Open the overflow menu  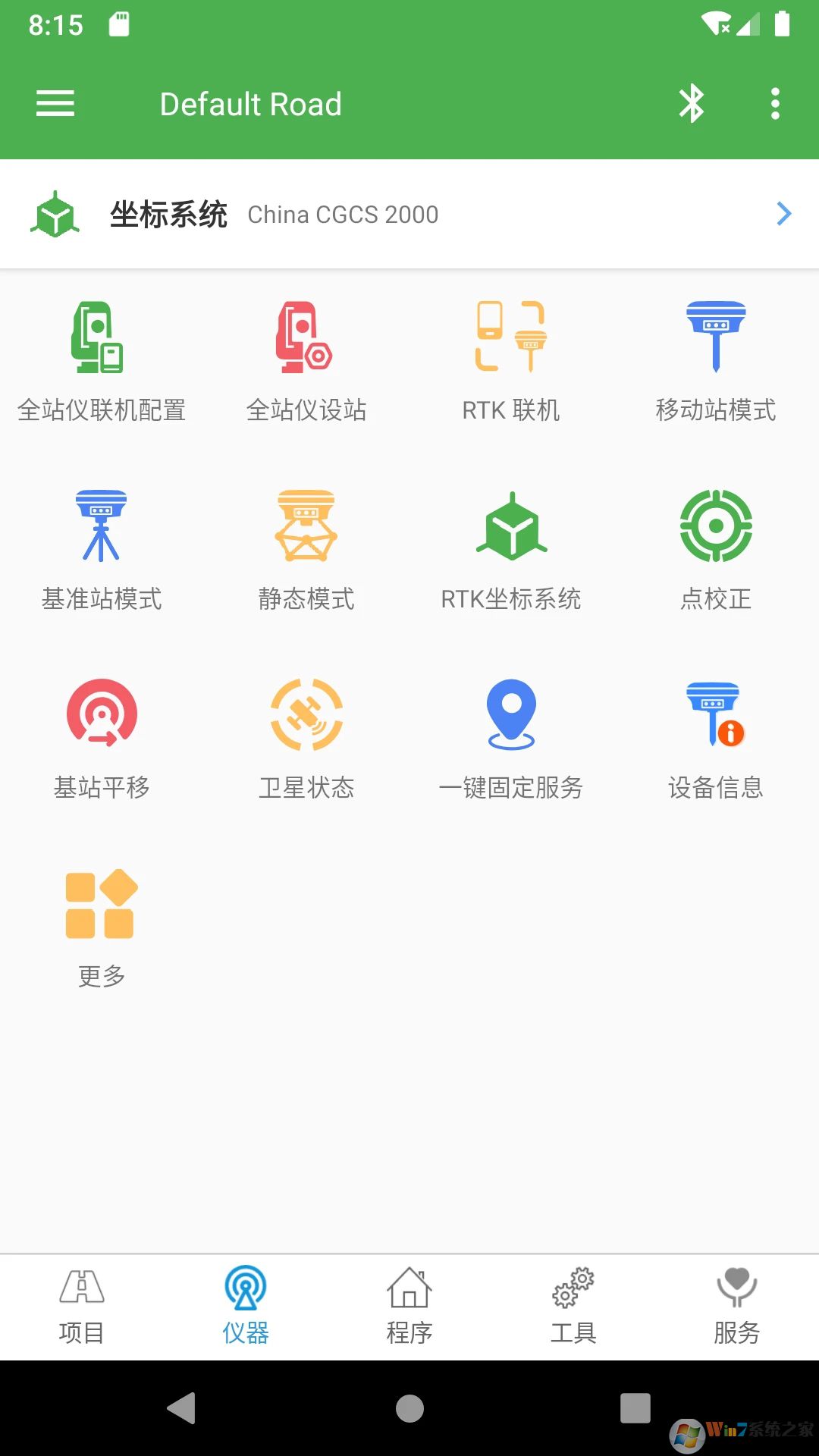(774, 104)
